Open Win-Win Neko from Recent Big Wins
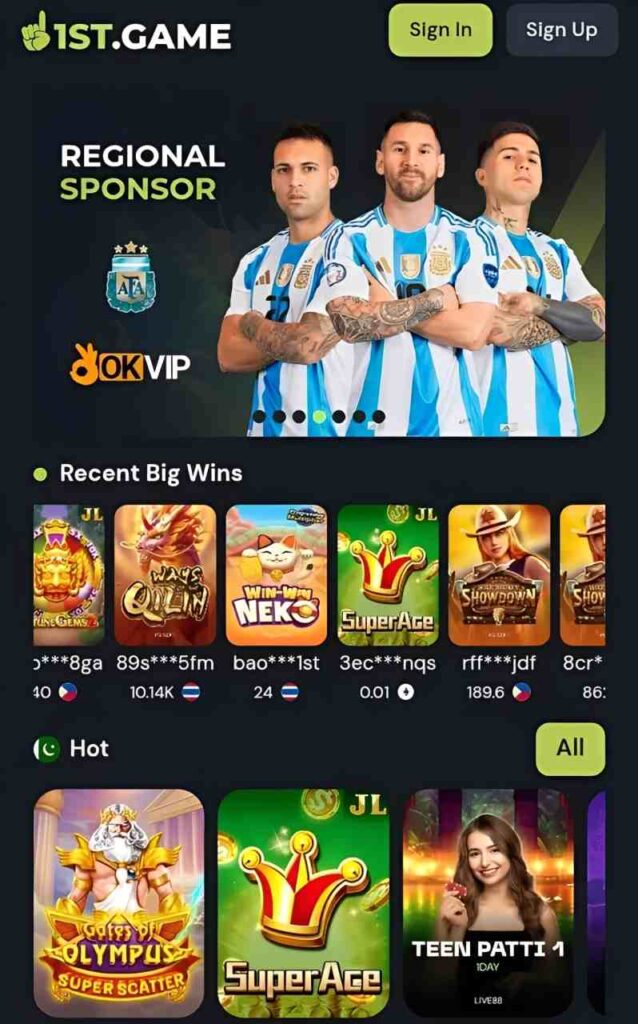The height and width of the screenshot is (1024, 638). pos(276,575)
